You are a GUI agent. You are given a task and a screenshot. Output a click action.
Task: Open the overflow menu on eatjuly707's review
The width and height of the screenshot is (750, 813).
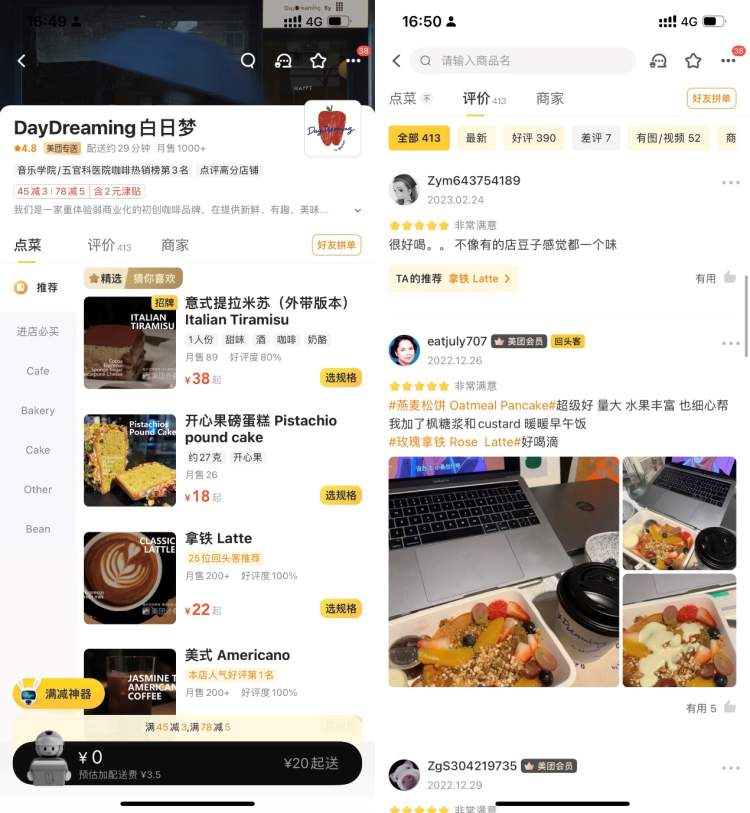pos(731,343)
